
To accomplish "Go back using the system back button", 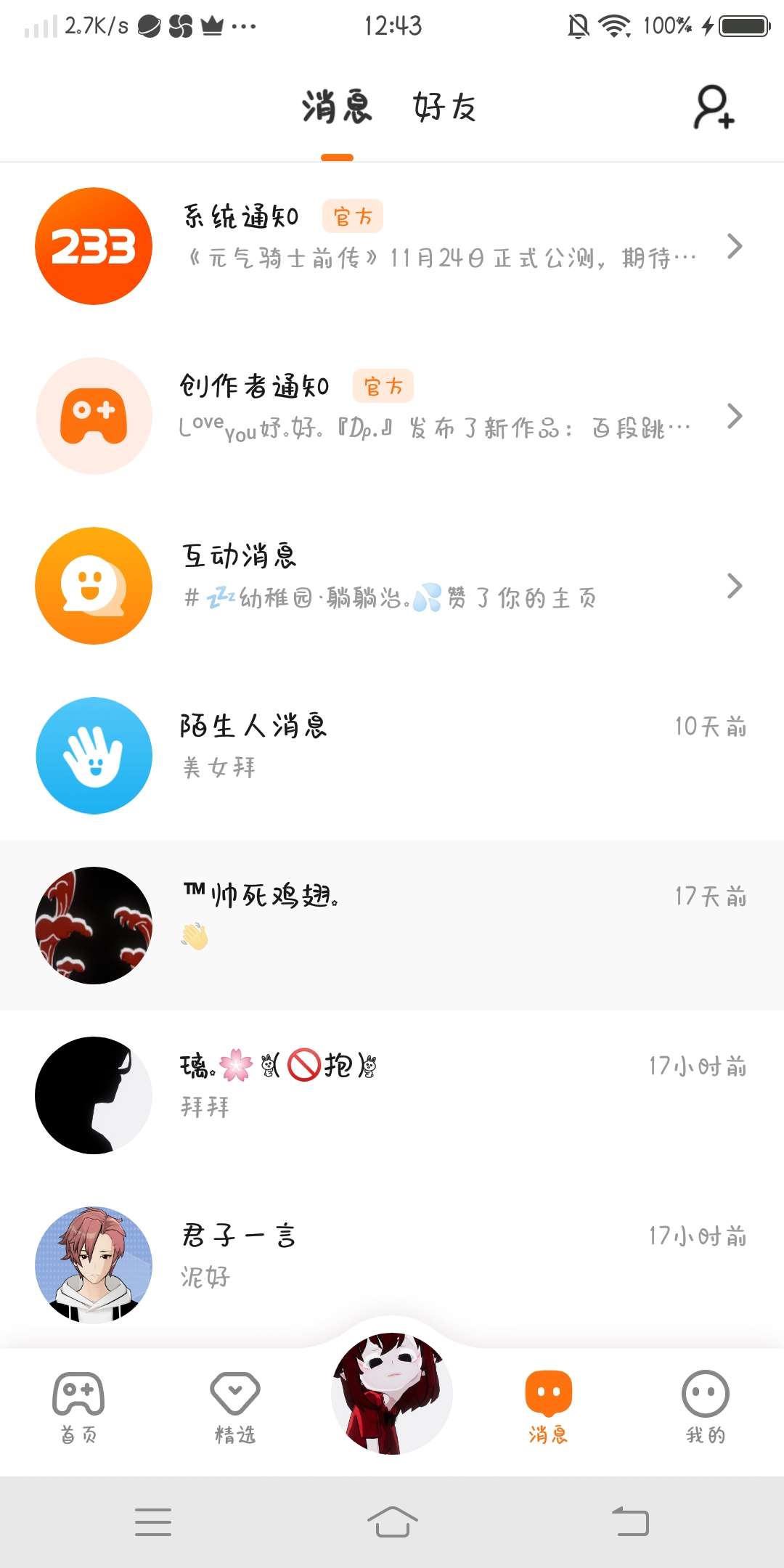I will 630,1522.
